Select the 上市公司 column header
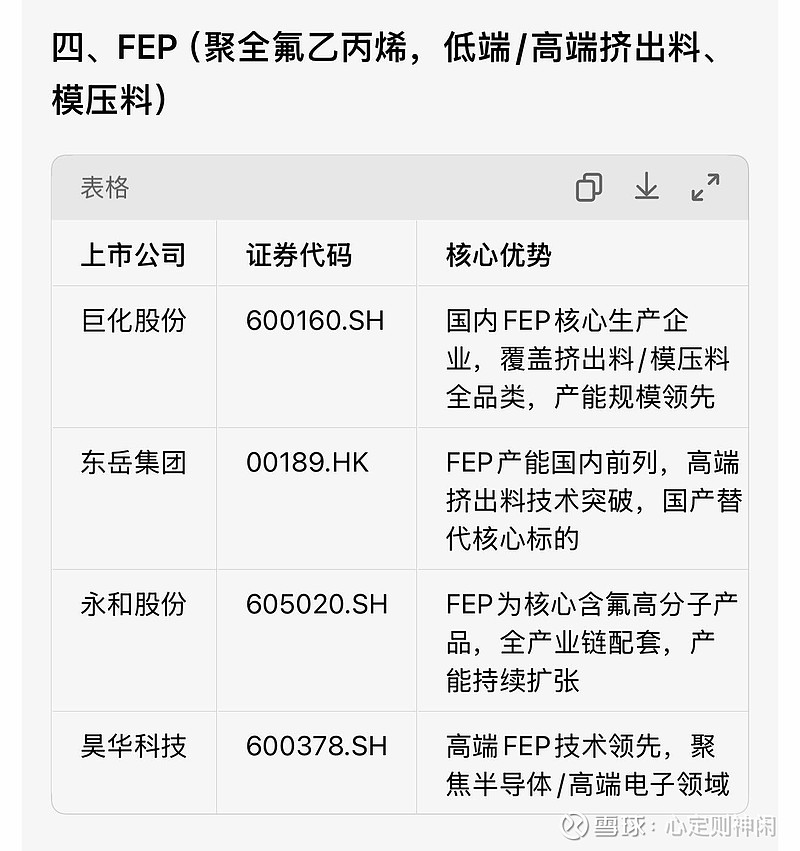 135,254
